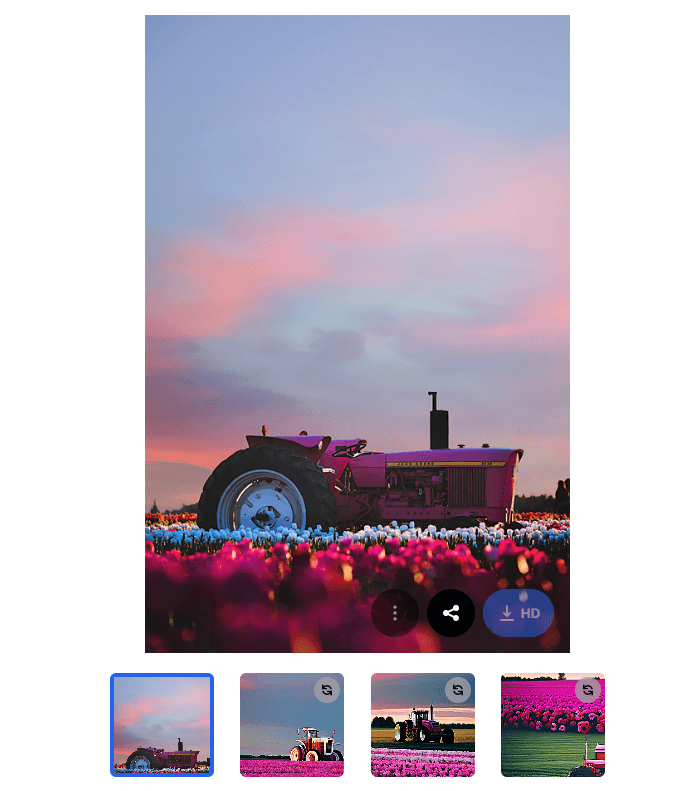Share the generated tractor image
Viewport: 691px width, 791px height.
451,613
